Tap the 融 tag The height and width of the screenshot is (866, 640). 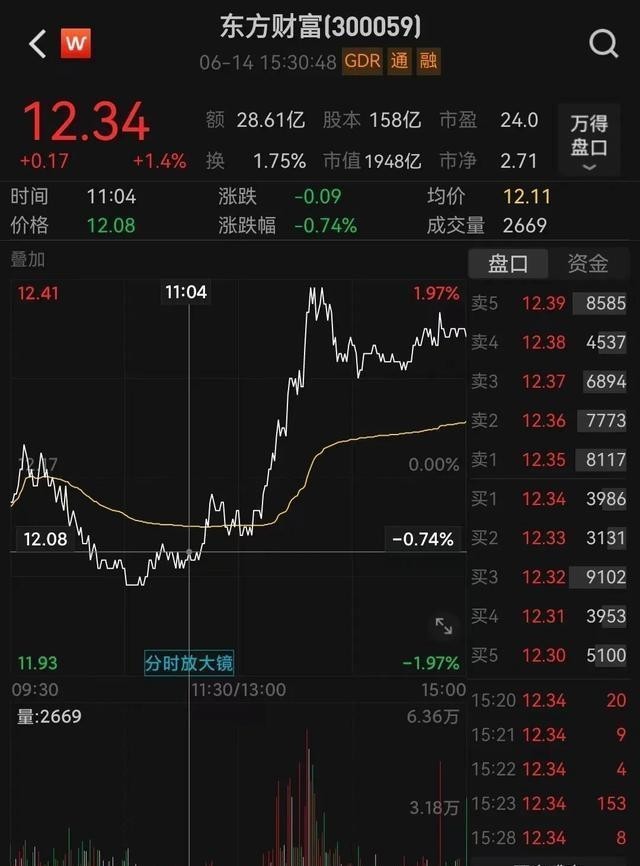pyautogui.click(x=428, y=61)
